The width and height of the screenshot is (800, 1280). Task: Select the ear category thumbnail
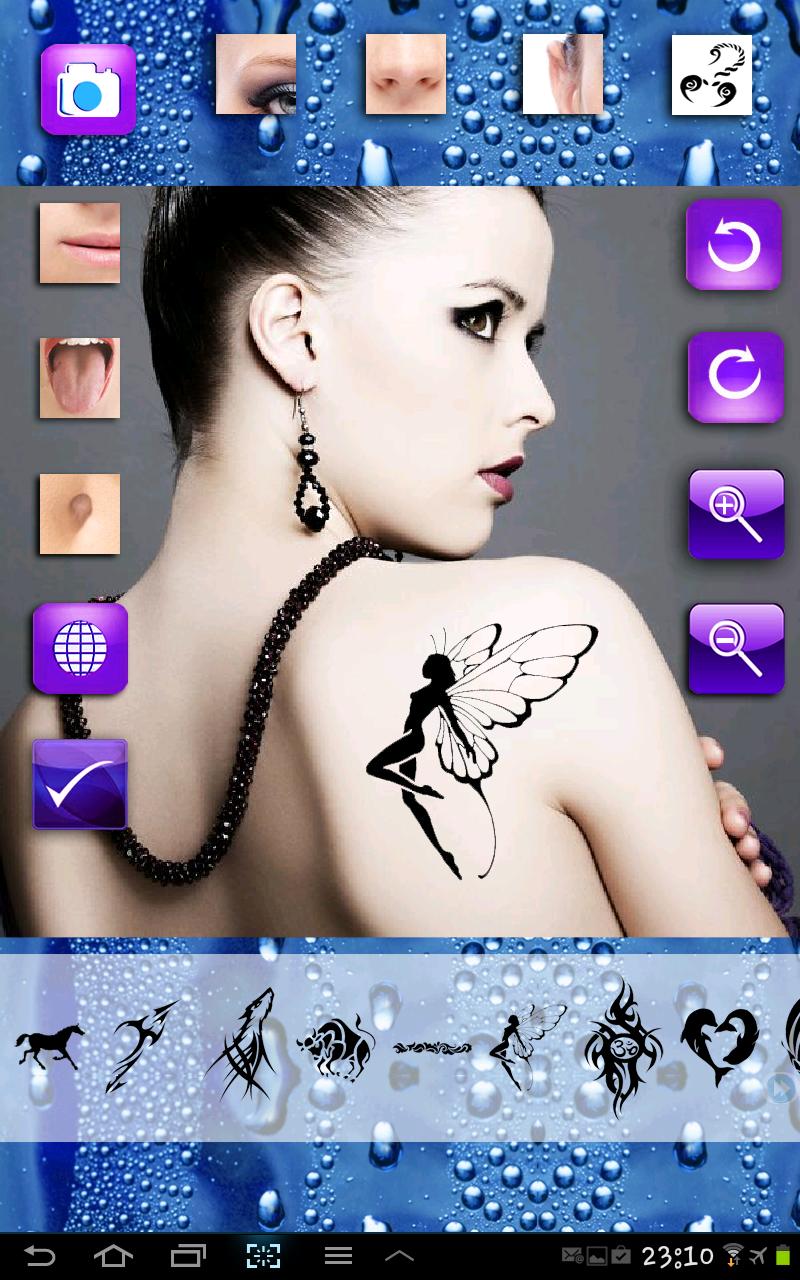562,74
